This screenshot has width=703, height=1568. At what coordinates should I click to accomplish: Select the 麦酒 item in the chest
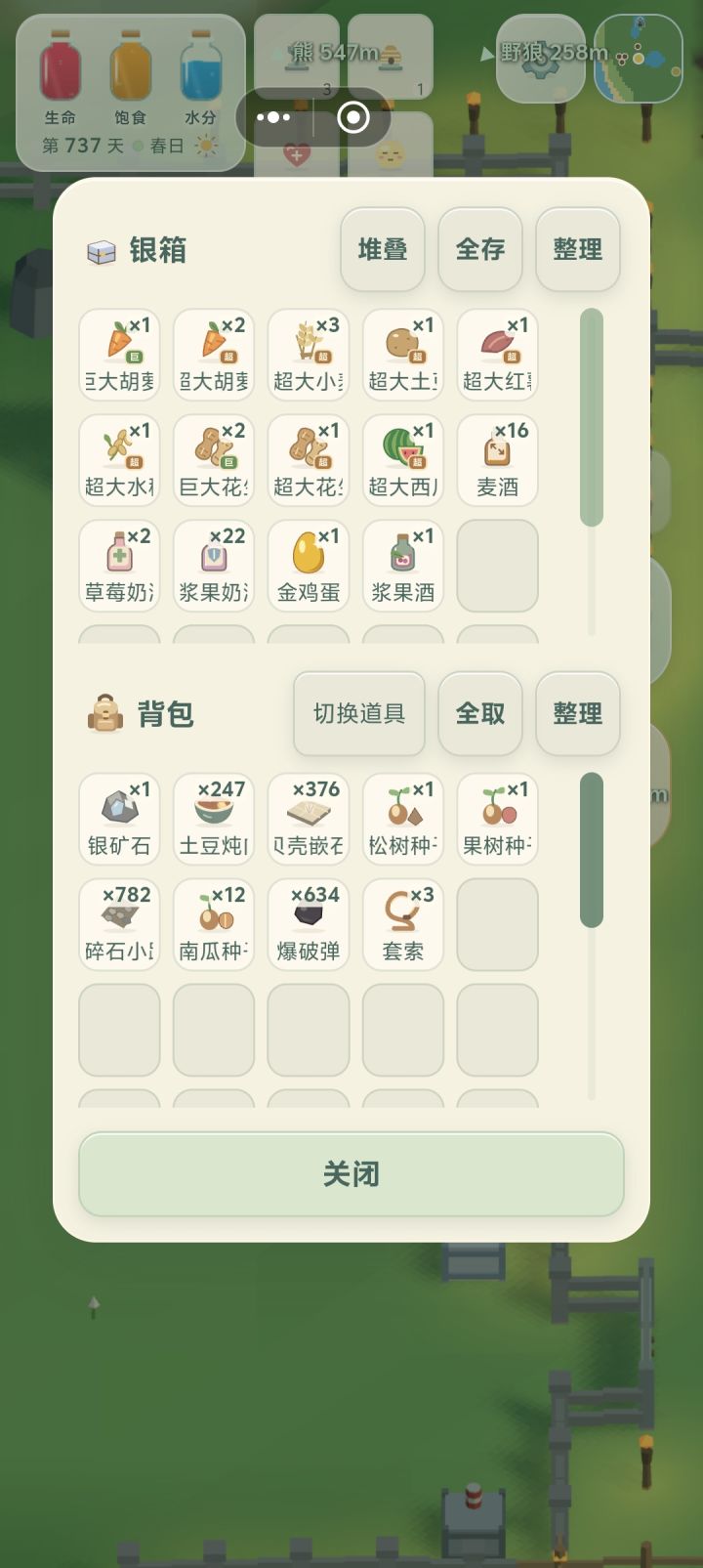pyautogui.click(x=498, y=460)
